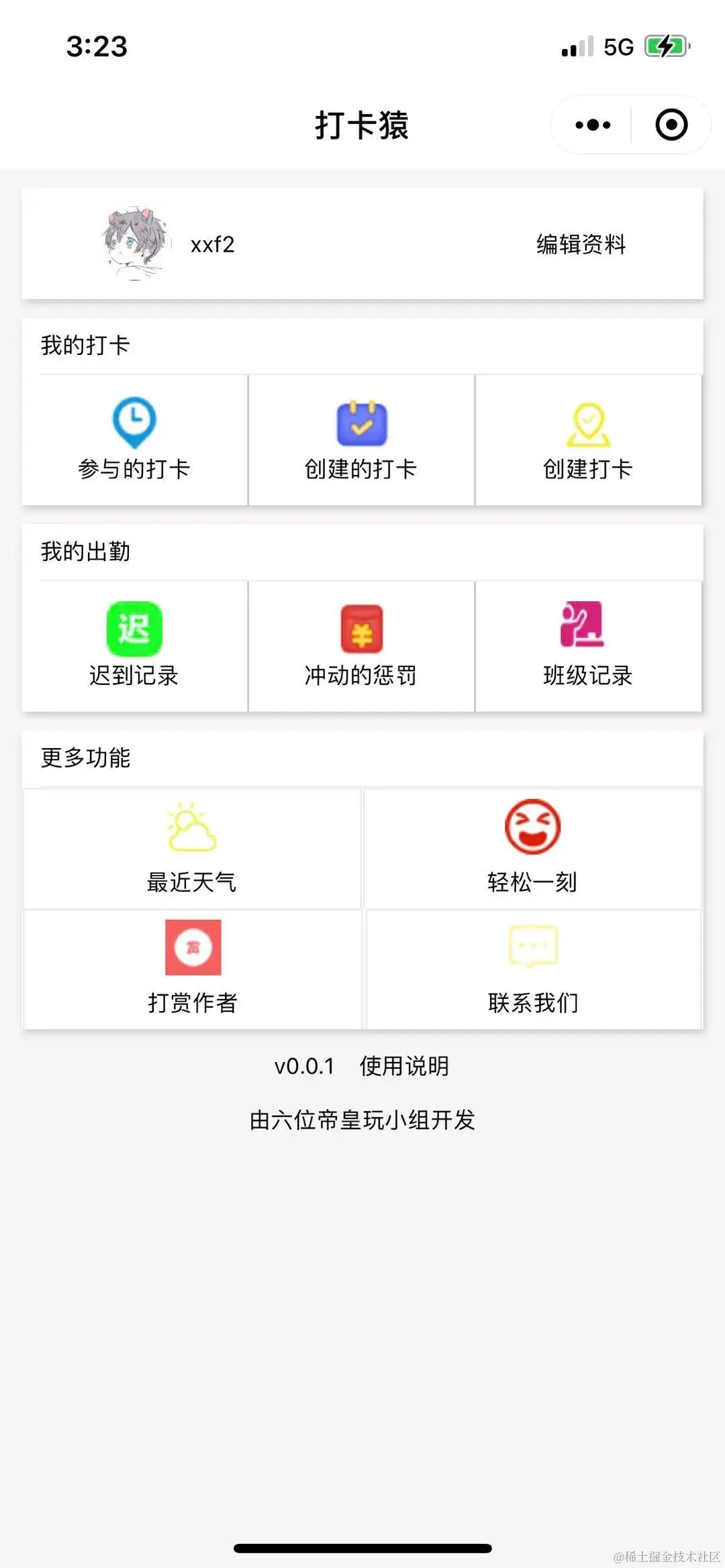
Task: Open 轻松一刻 for fun content
Action: tap(532, 848)
